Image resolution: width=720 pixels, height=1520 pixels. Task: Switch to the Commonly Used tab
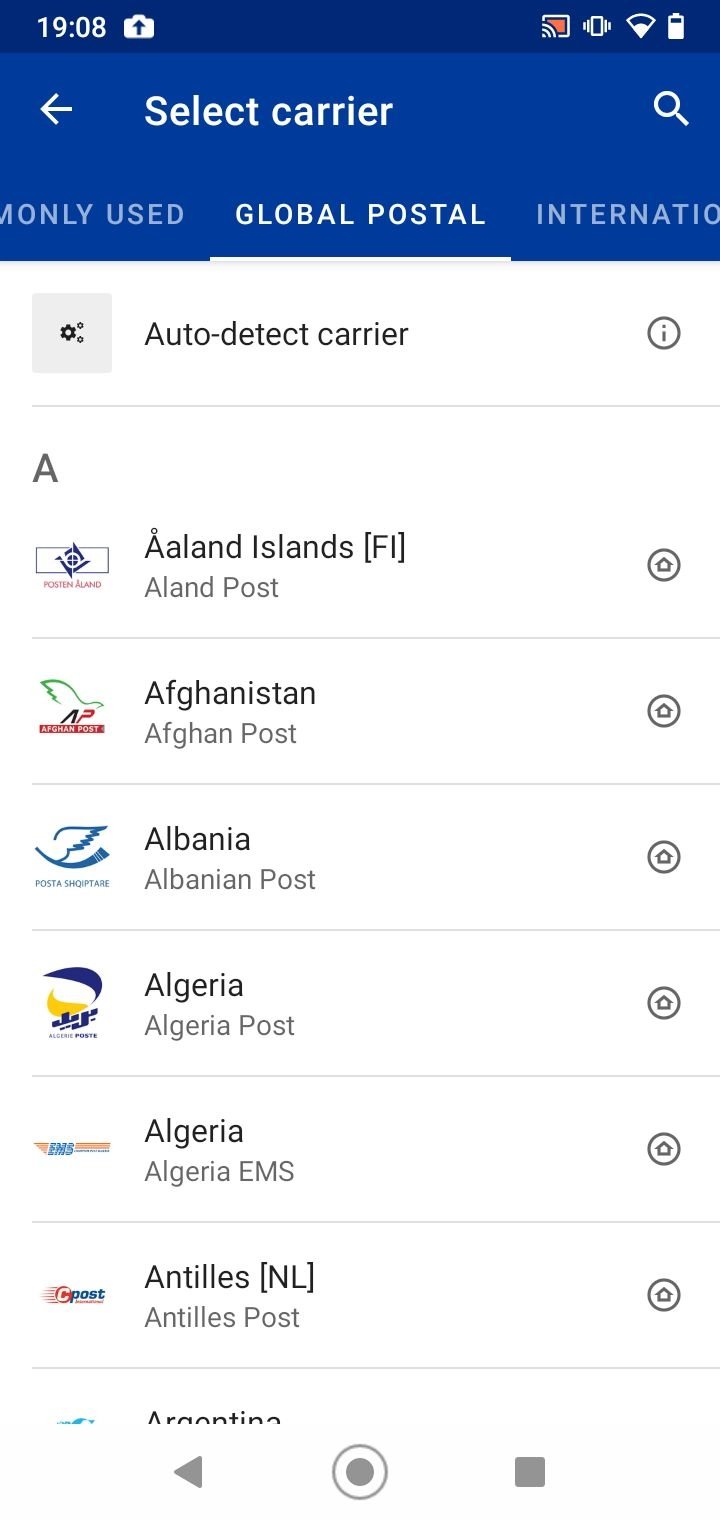click(92, 214)
